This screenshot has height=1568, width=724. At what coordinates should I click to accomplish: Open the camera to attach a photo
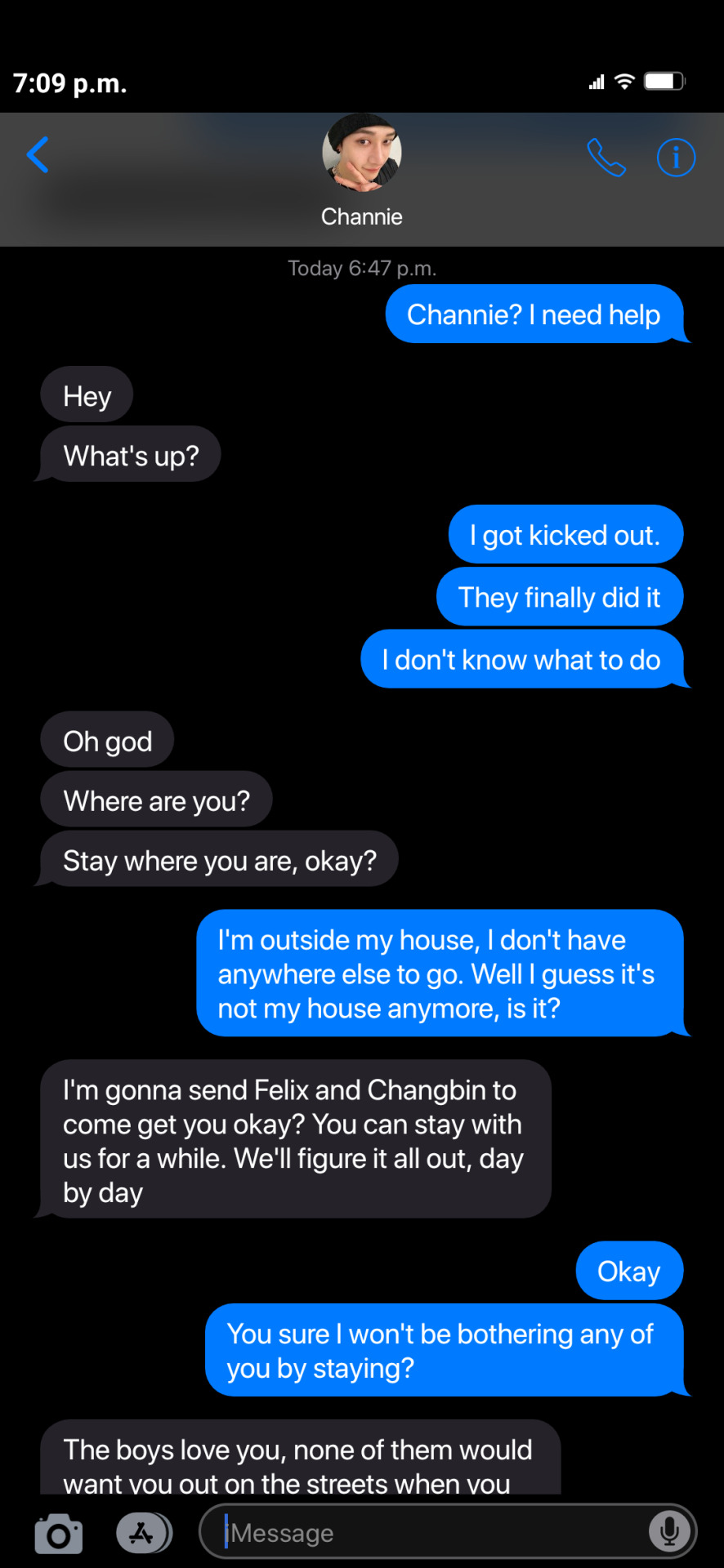point(59,1535)
